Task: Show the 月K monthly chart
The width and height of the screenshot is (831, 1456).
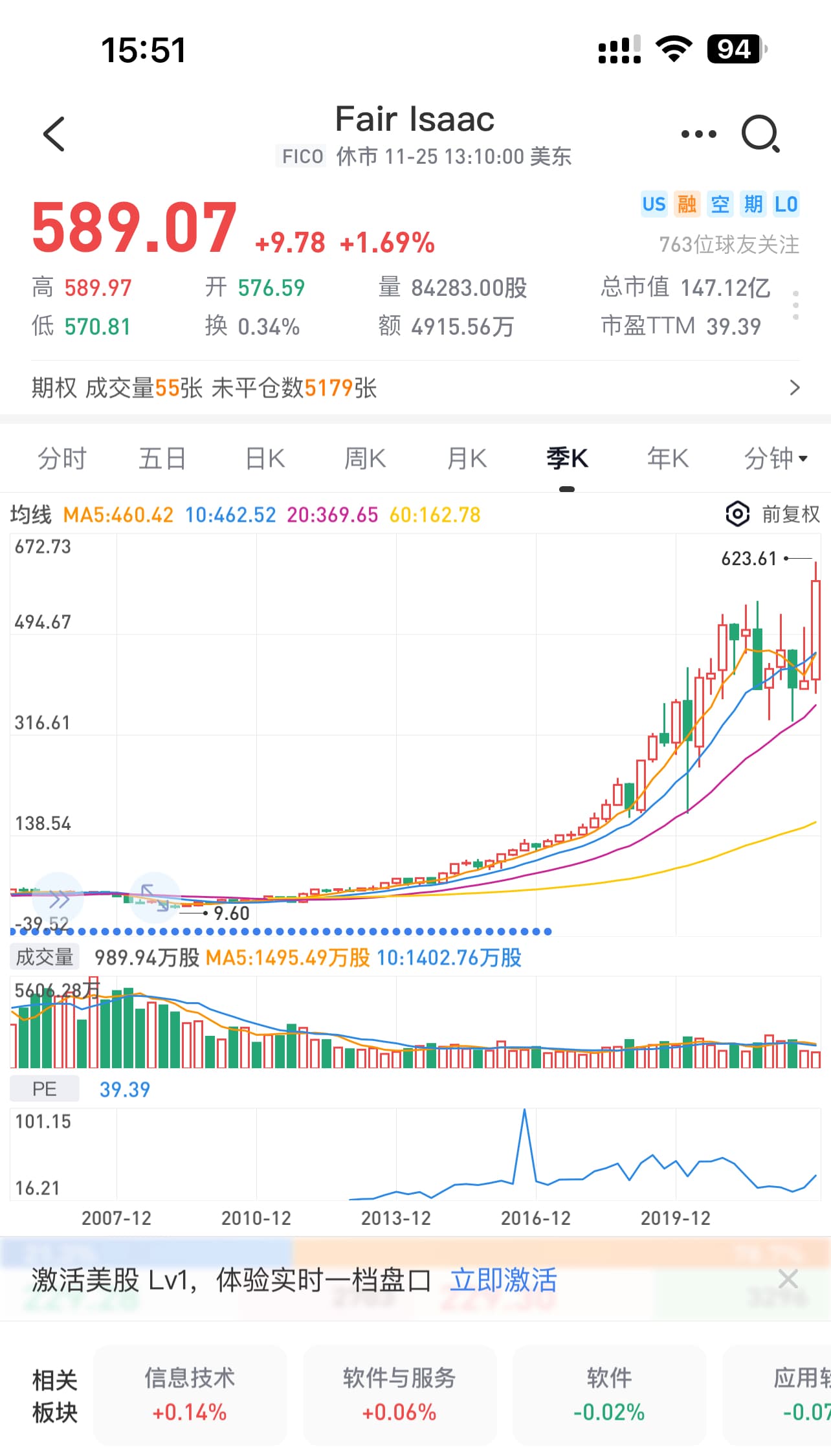Action: [x=467, y=458]
